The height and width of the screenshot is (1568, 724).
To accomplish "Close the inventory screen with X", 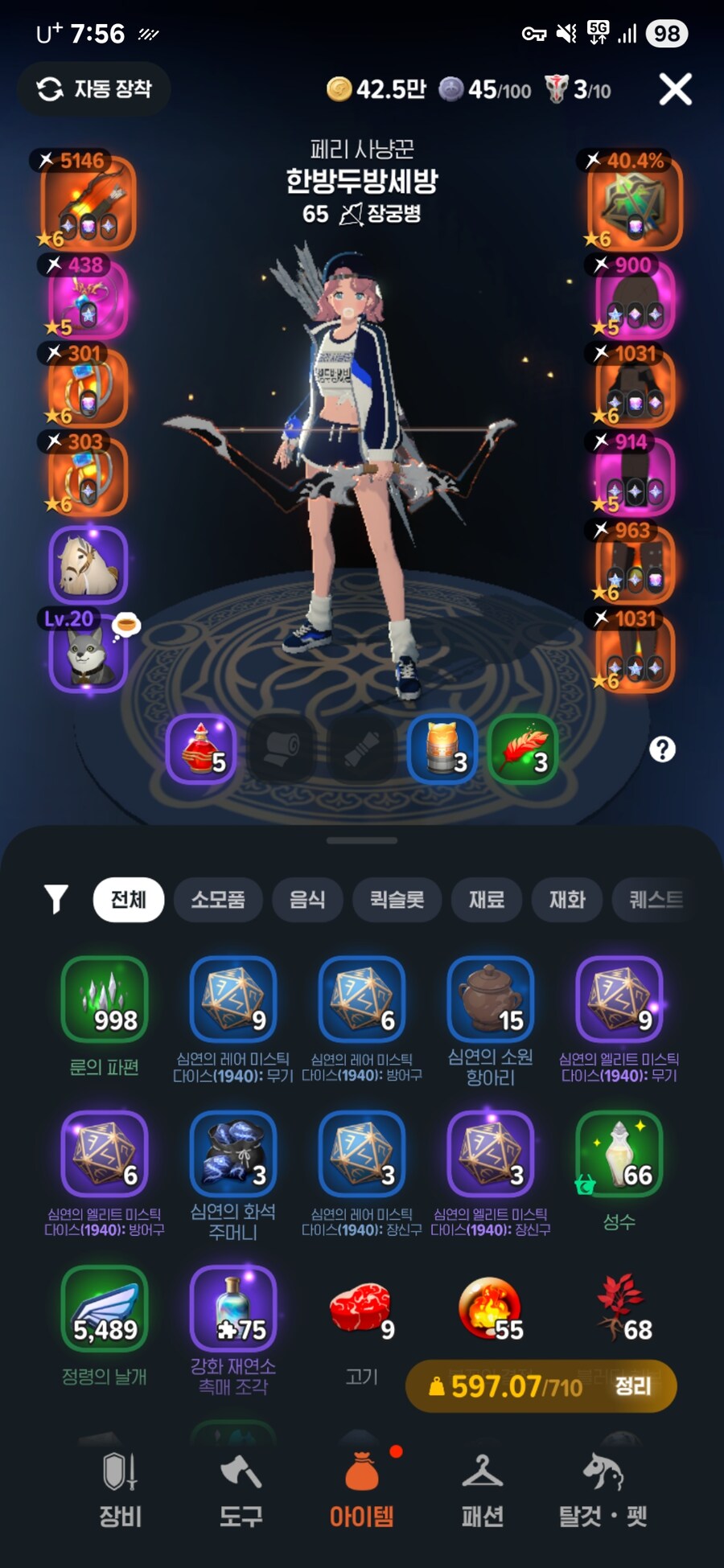I will [675, 89].
